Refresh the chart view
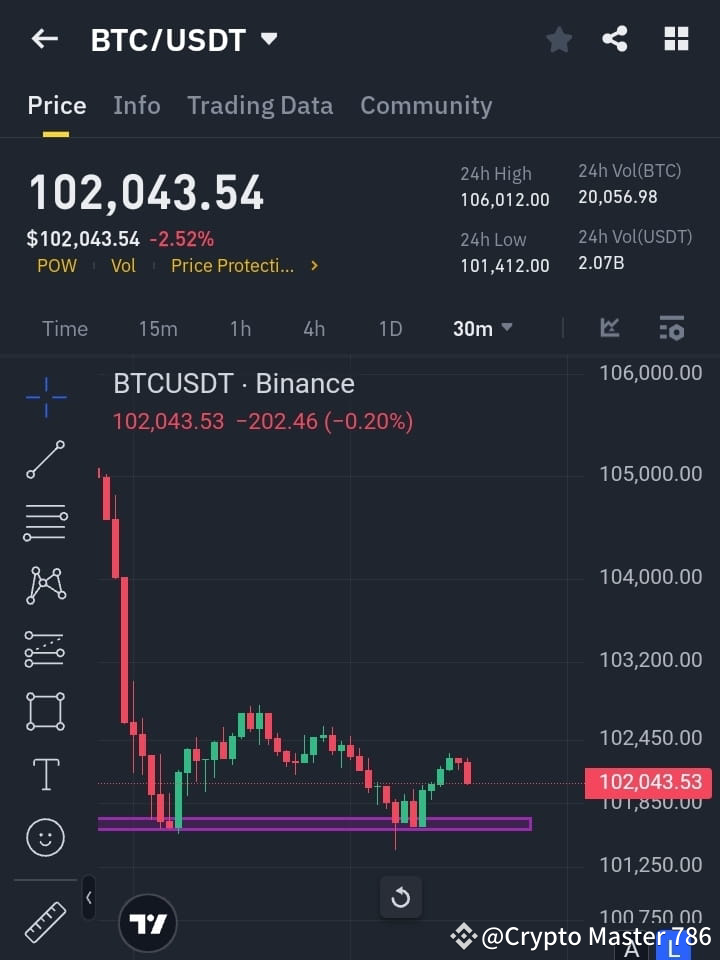720x960 pixels. pyautogui.click(x=401, y=897)
